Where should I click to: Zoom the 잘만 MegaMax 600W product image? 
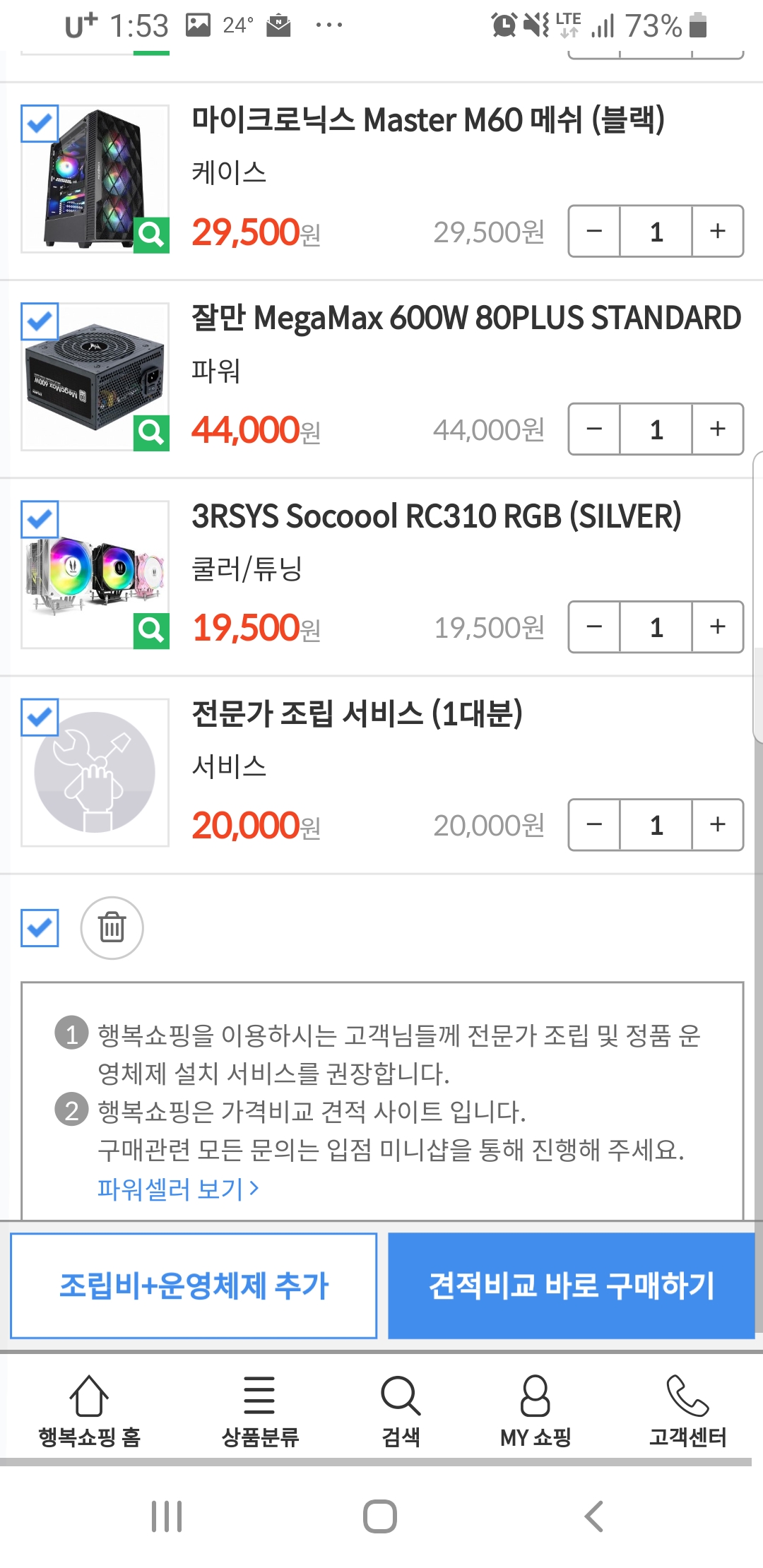coord(151,432)
